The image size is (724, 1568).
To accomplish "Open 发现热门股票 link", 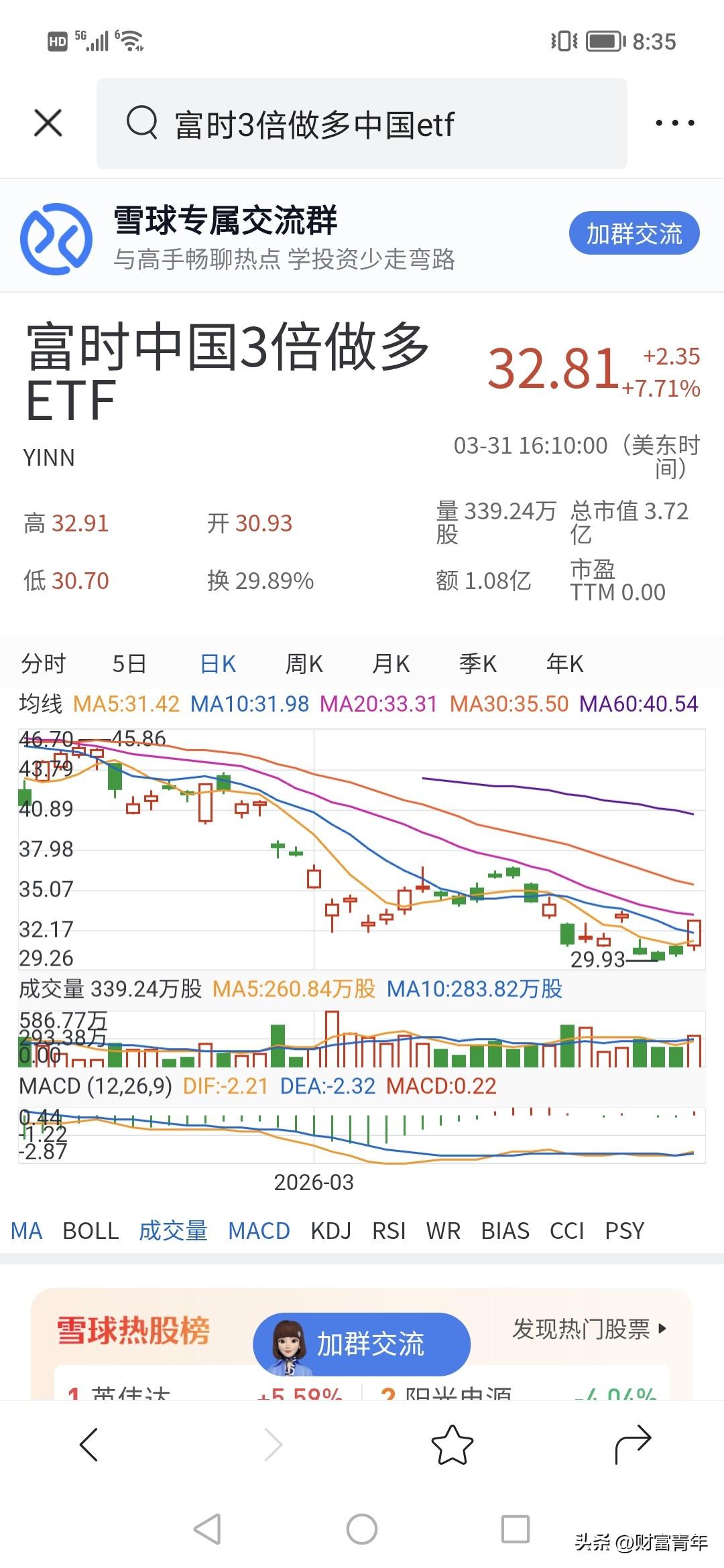I will pyautogui.click(x=589, y=1329).
